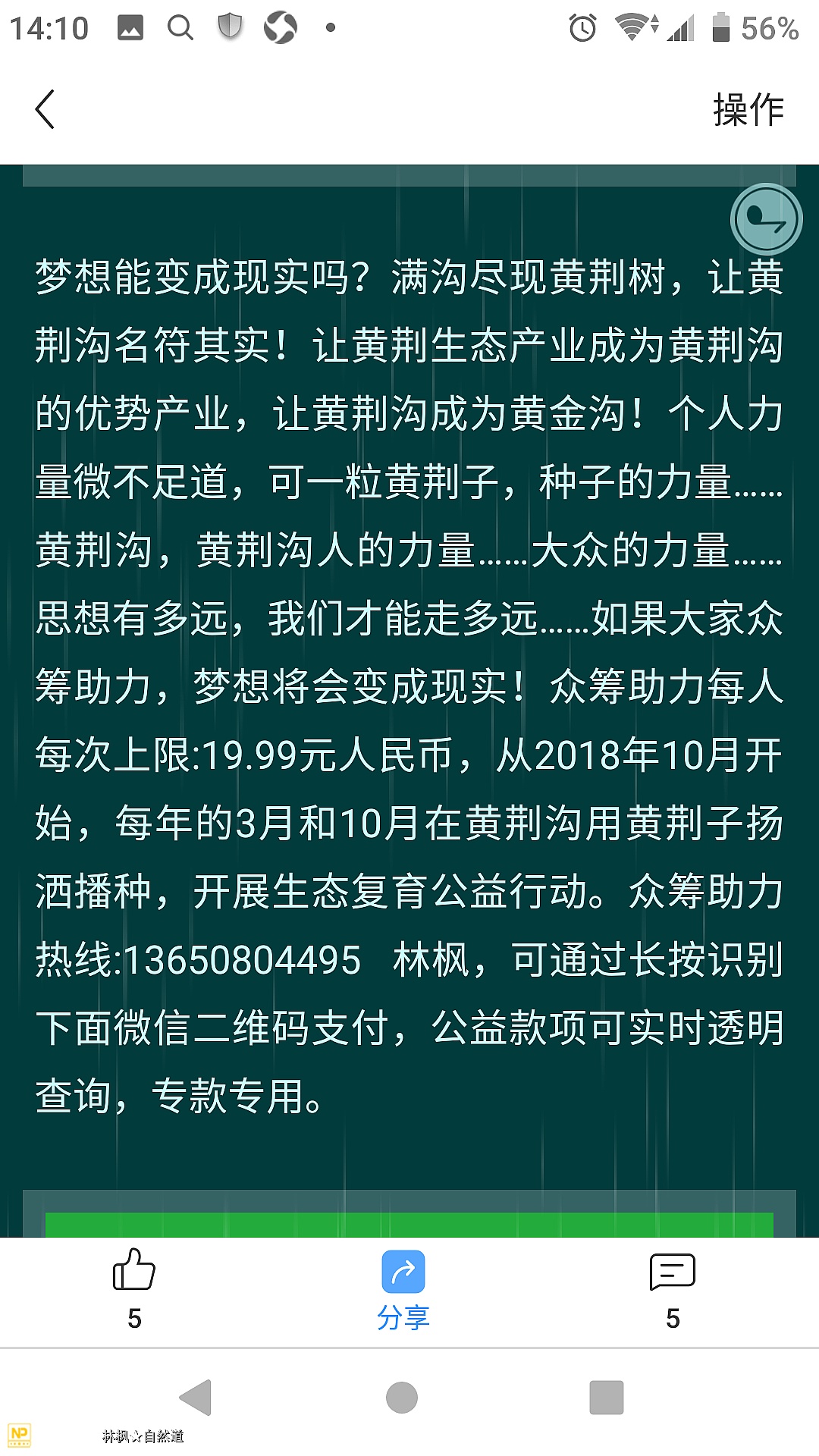This screenshot has height=1456, width=819.
Task: Go back using the top-left arrow
Action: click(45, 109)
